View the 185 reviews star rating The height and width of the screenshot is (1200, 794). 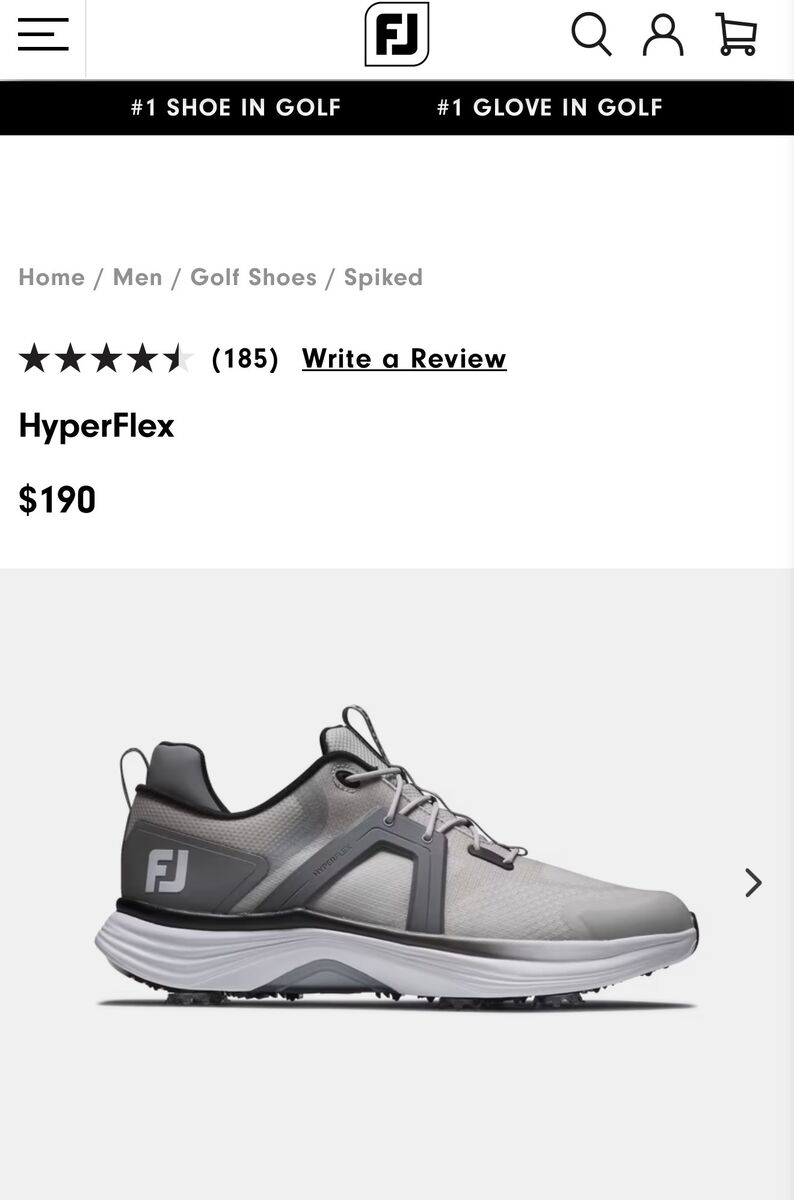(x=106, y=358)
